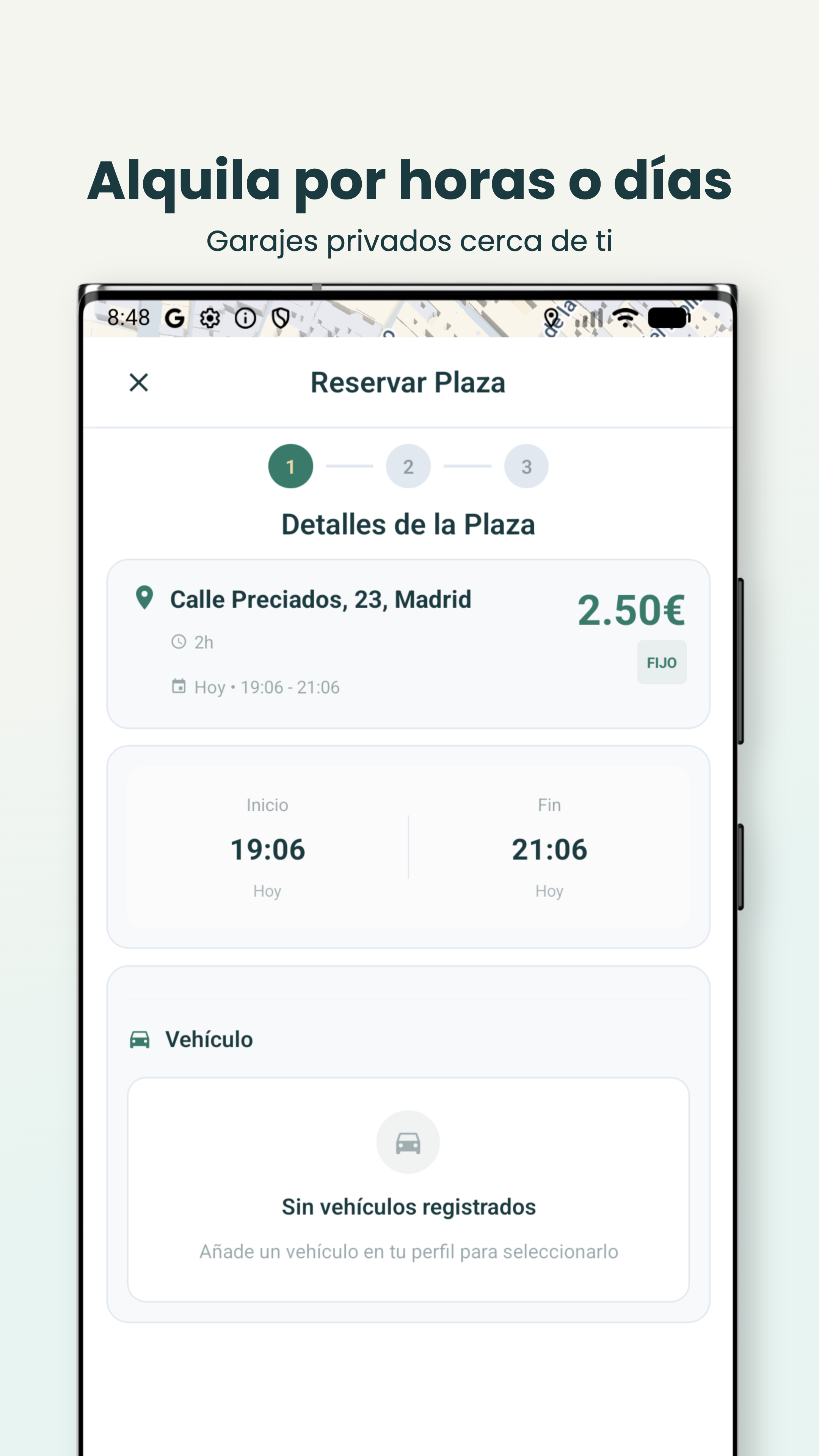
Task: Tap Sin vehículos registrados message area
Action: point(408,1207)
